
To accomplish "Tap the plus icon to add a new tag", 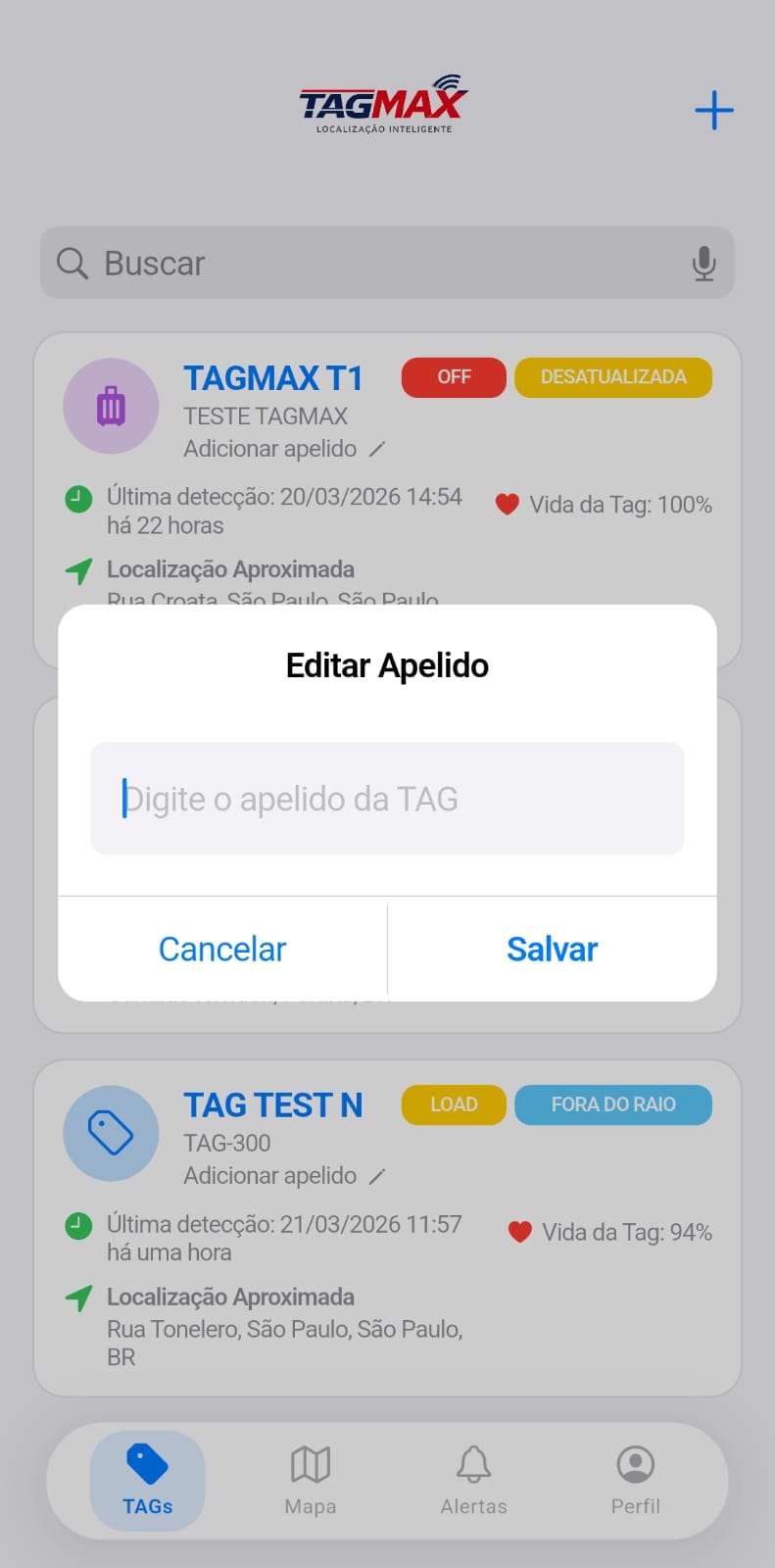I will pyautogui.click(x=713, y=110).
